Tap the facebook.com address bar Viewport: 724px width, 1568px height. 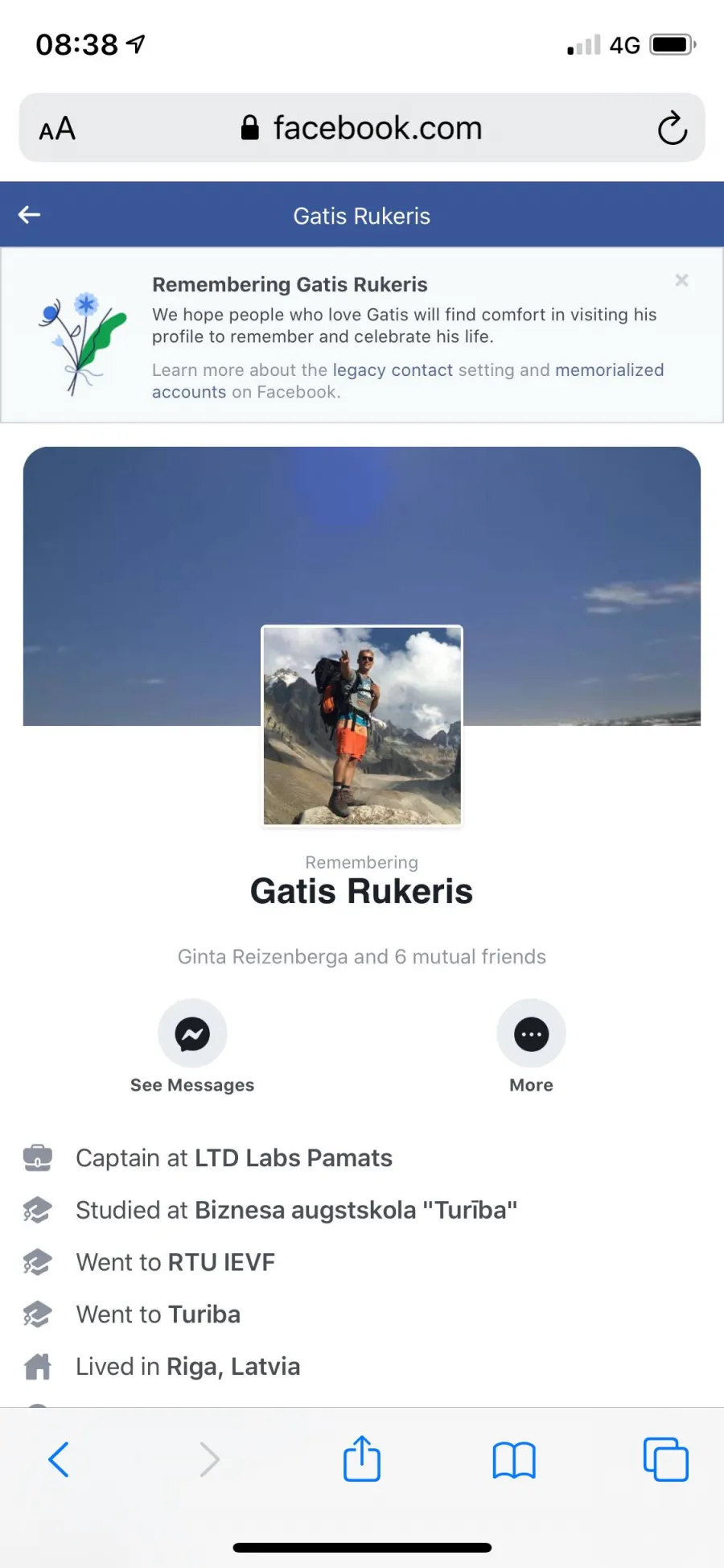point(362,128)
